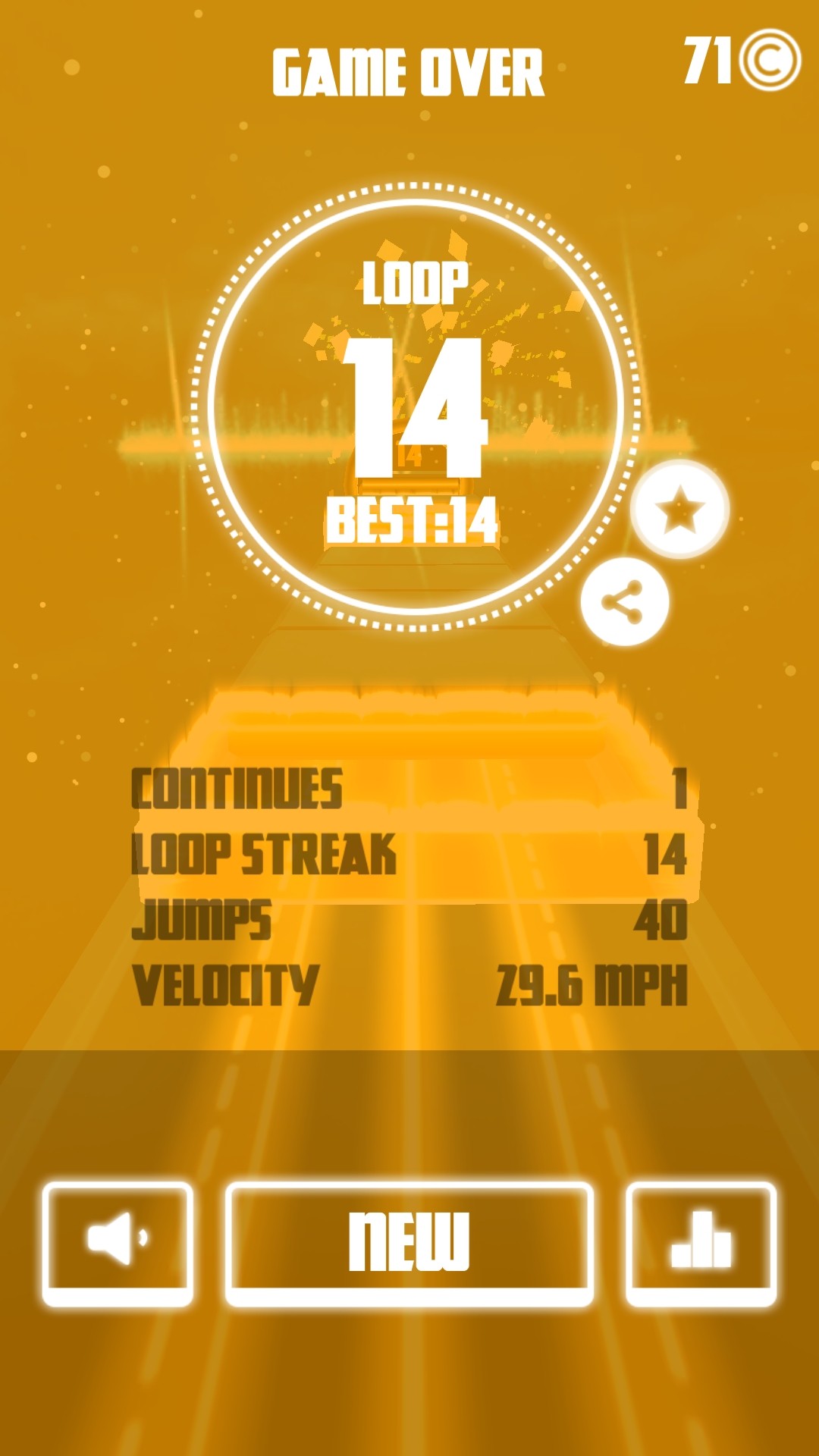Viewport: 819px width, 1456px height.
Task: Tap the star rate button
Action: 679,510
